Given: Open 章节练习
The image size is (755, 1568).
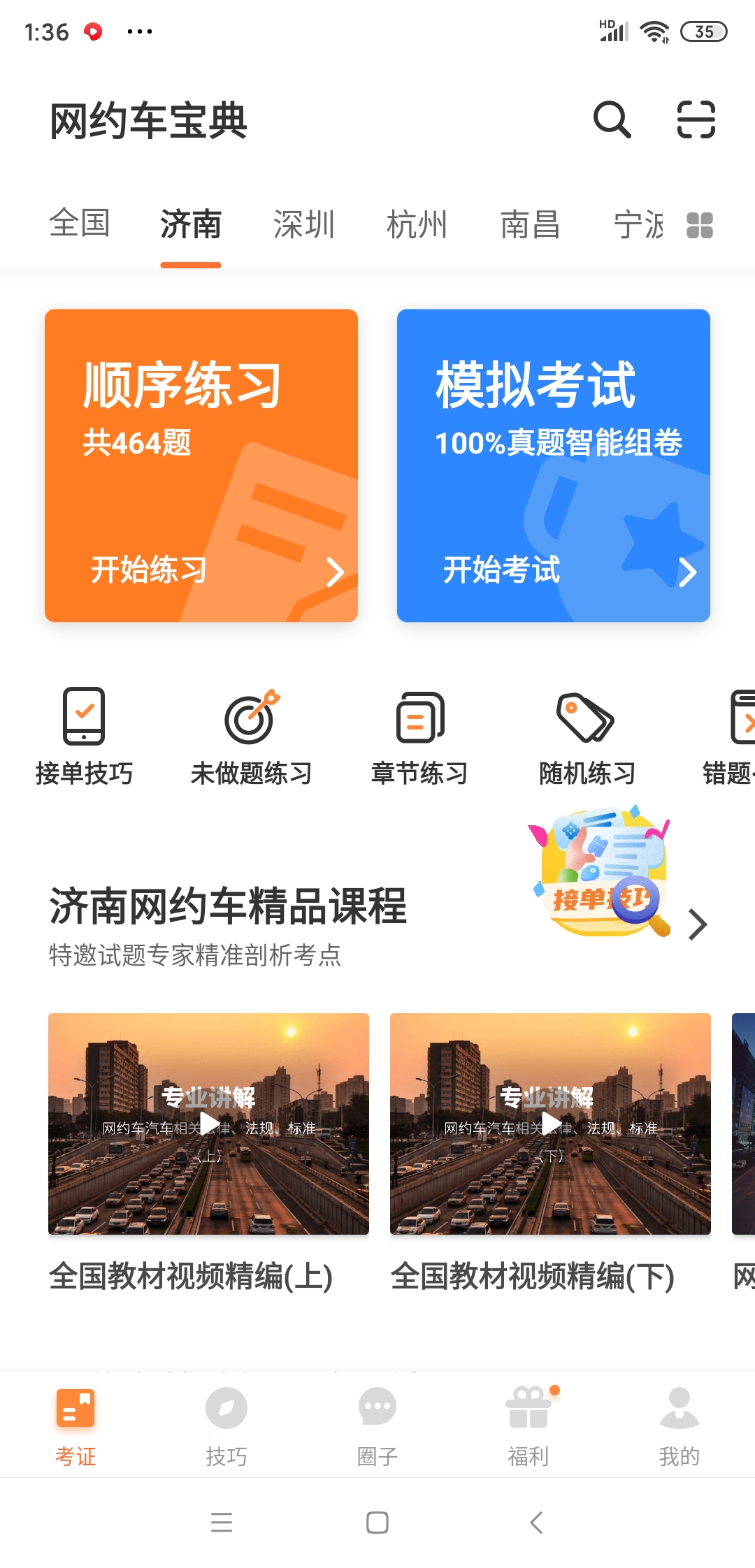Looking at the screenshot, I should 419,735.
